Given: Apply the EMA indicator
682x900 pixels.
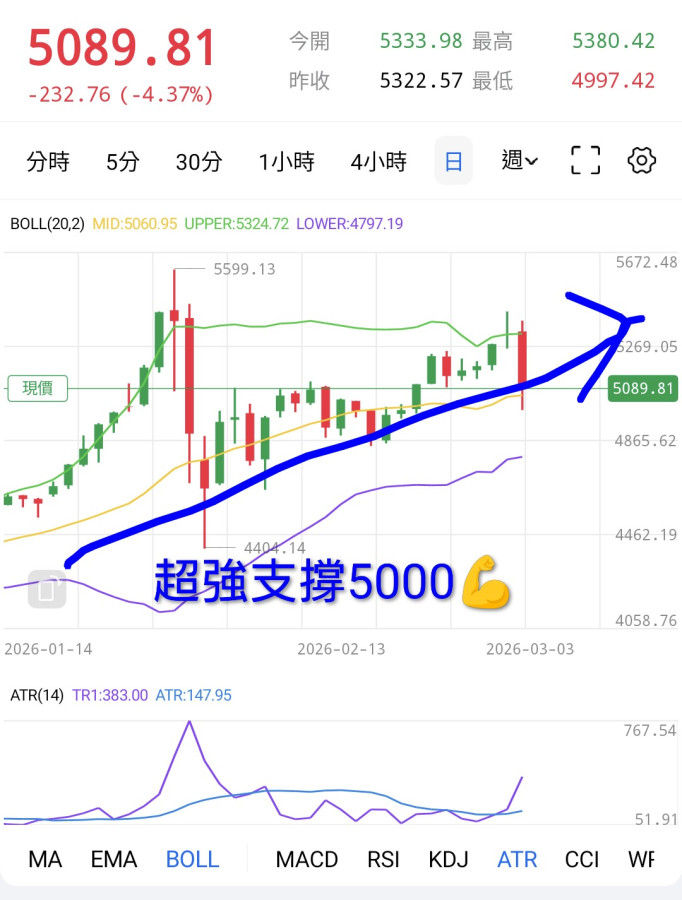Looking at the screenshot, I should click(113, 859).
